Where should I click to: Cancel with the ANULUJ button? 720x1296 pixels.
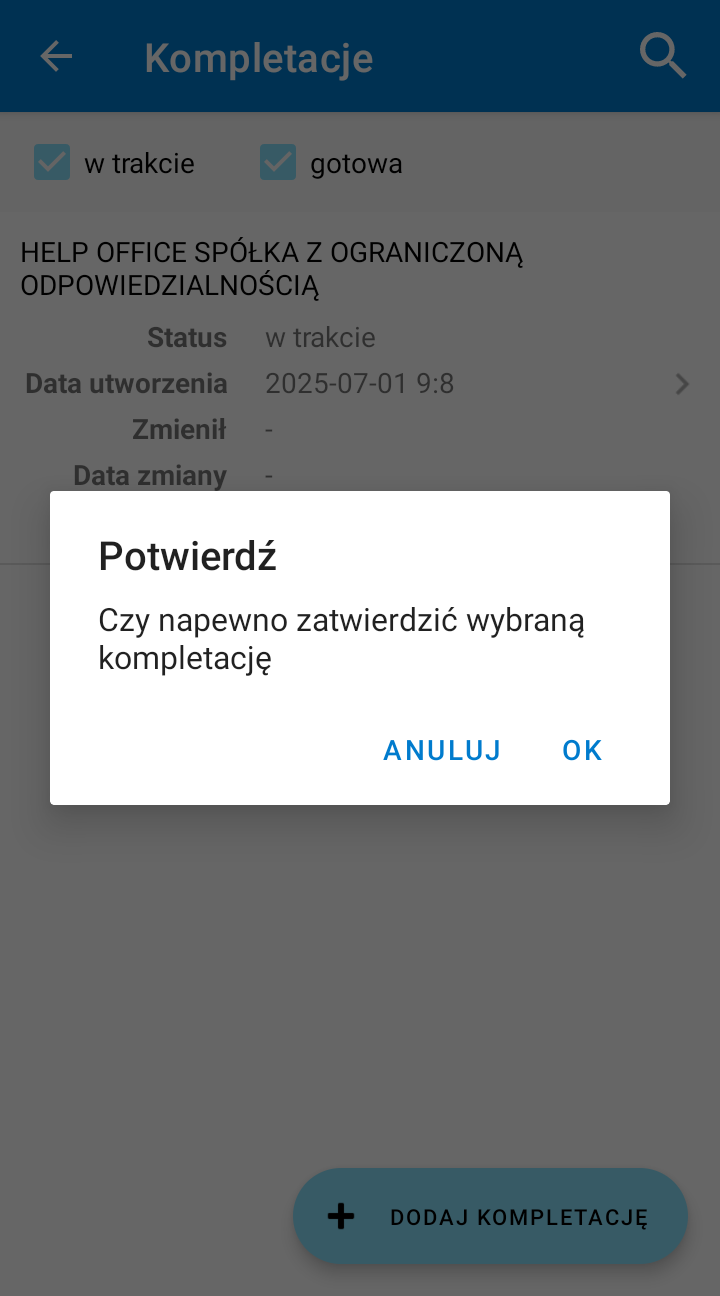(442, 750)
